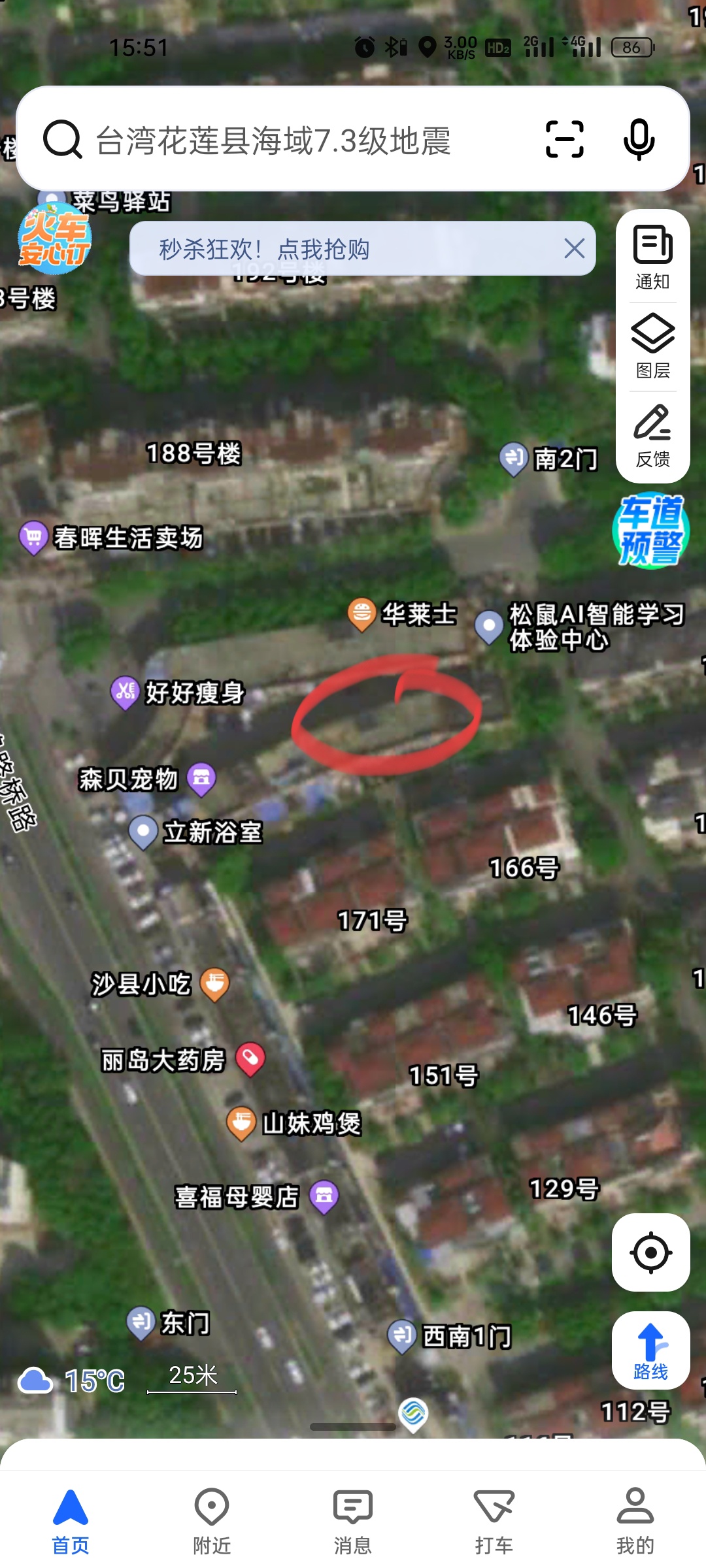Start voice search with the microphone
The image size is (706, 1568).
(639, 139)
